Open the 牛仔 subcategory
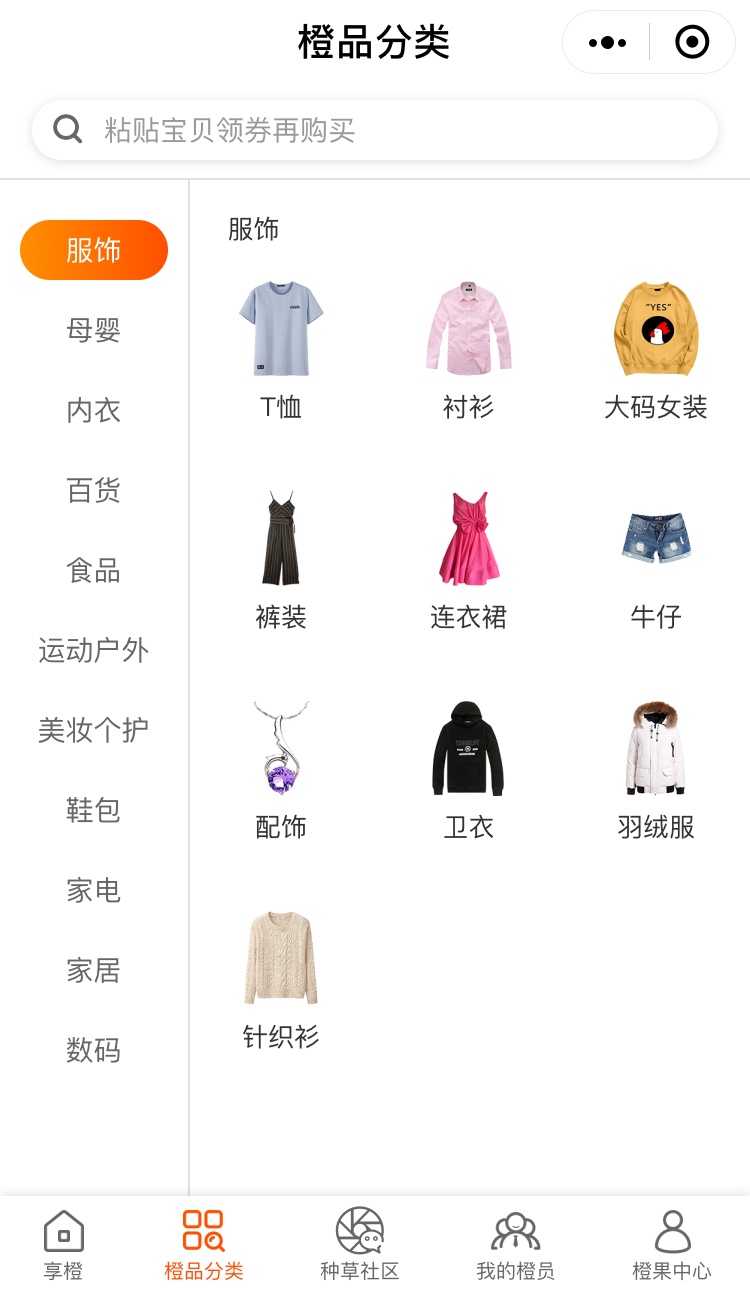 point(656,560)
